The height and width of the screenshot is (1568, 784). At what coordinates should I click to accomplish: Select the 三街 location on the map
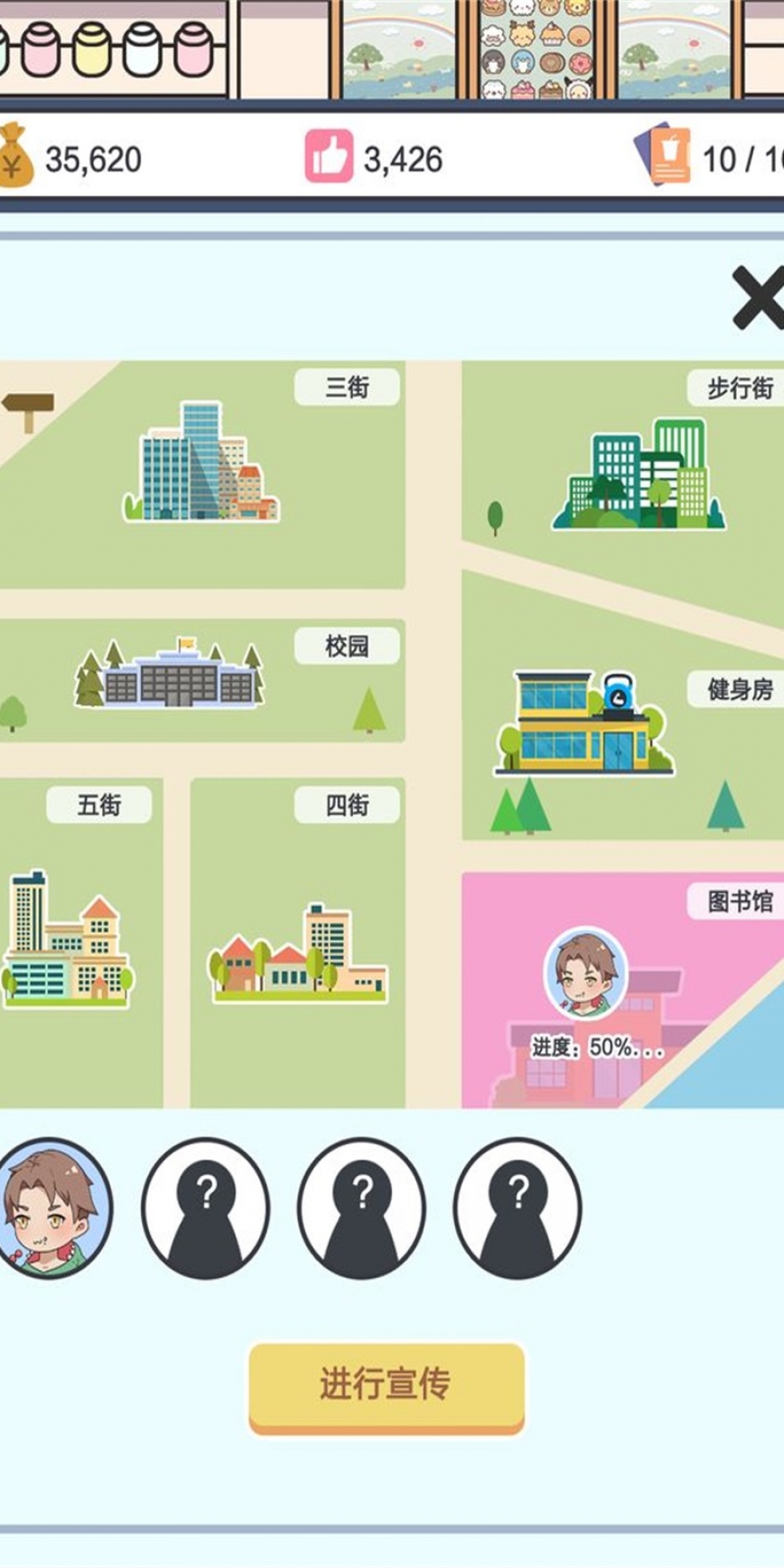click(x=201, y=461)
